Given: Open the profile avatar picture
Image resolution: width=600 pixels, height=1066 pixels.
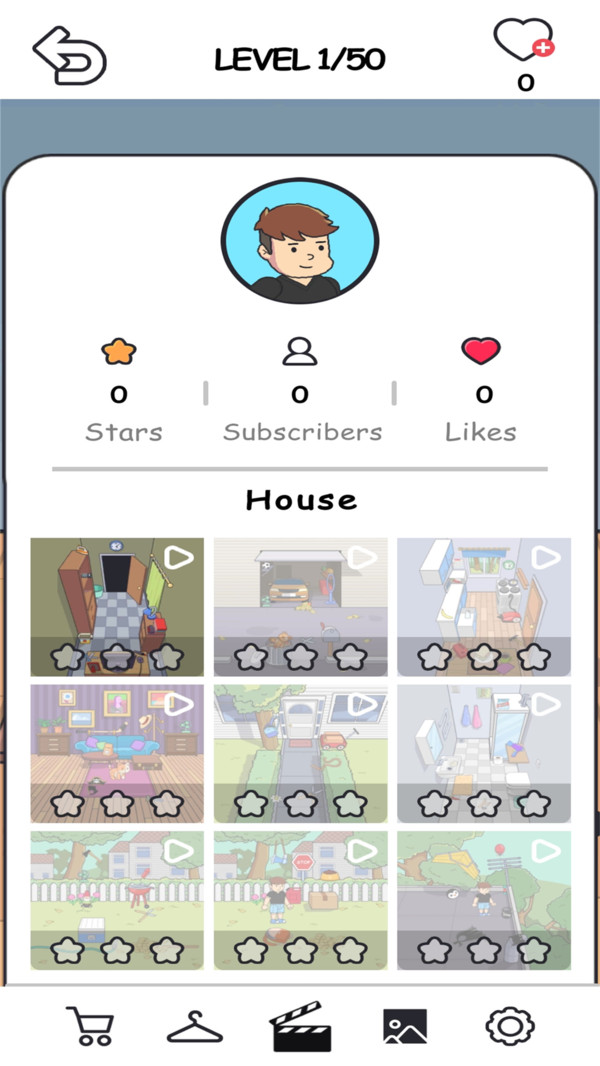Looking at the screenshot, I should pos(300,242).
